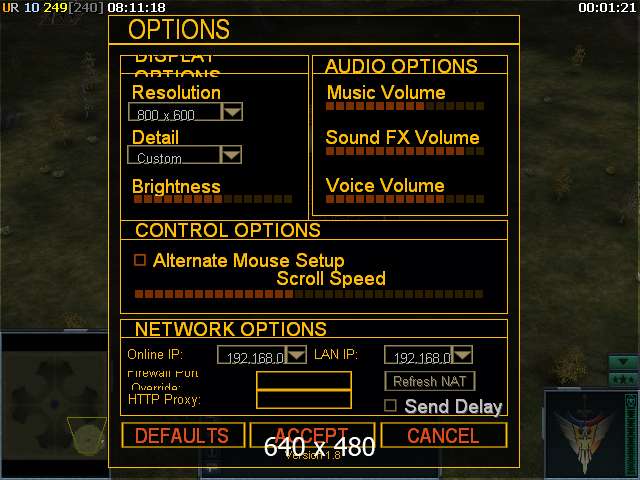Change the Sound FX Volume slider
Viewport: 640px width, 480px height.
pos(405,151)
